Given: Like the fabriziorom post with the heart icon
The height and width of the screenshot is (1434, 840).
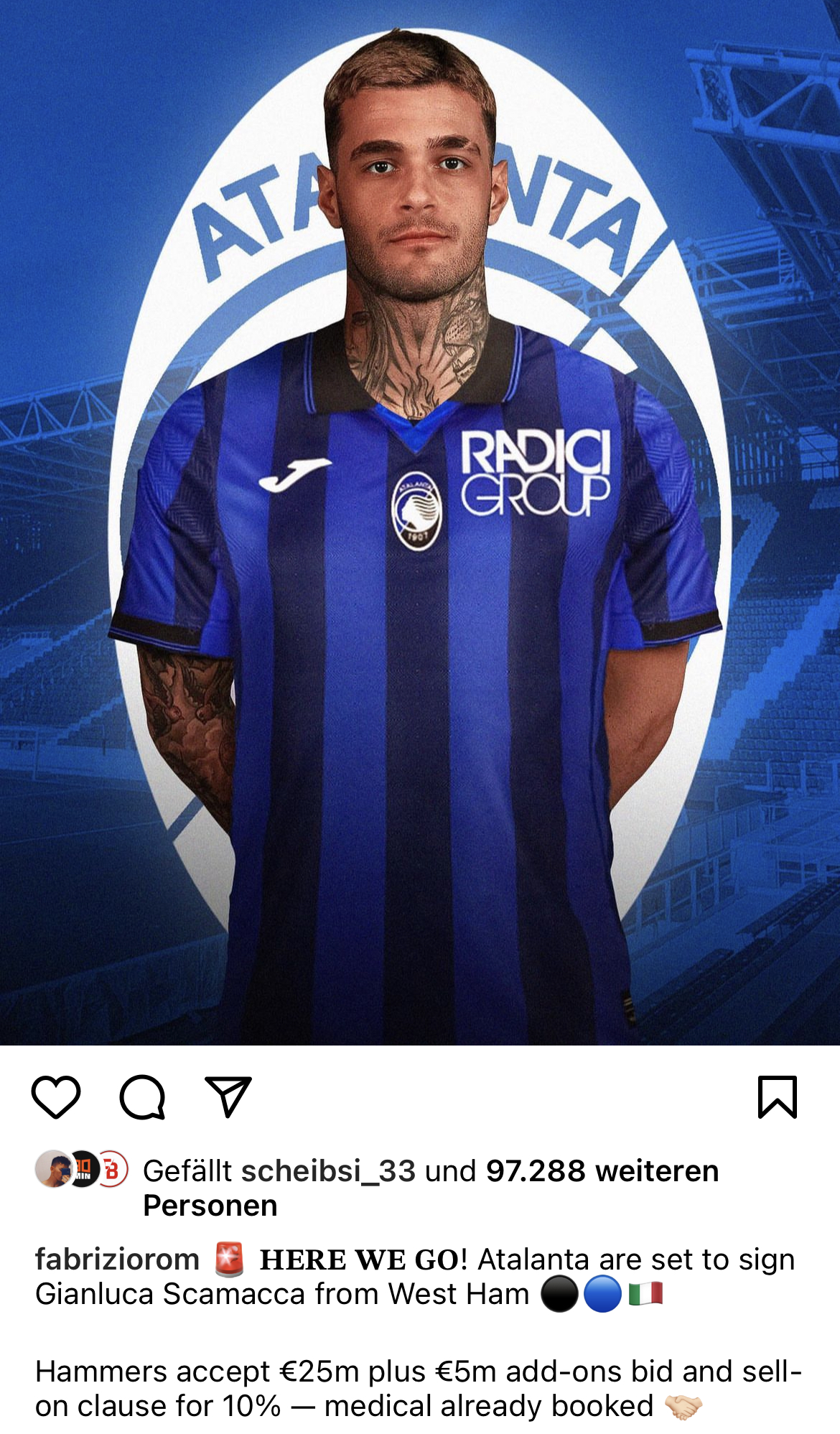Looking at the screenshot, I should coord(56,1097).
